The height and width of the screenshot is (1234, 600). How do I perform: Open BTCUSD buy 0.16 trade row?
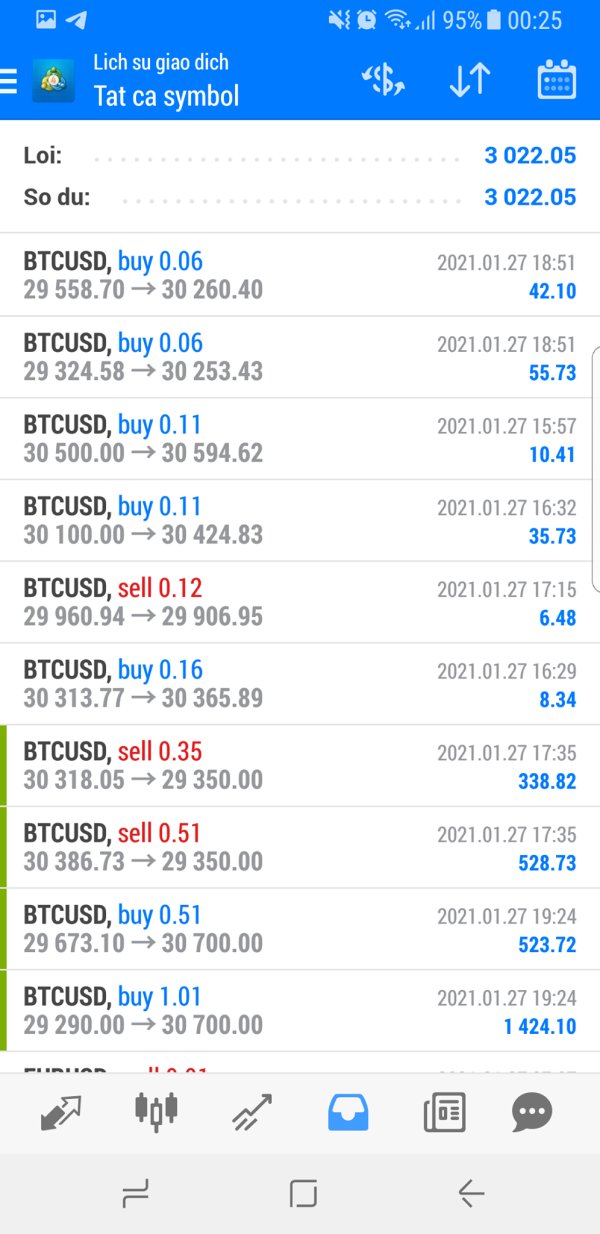pos(300,684)
